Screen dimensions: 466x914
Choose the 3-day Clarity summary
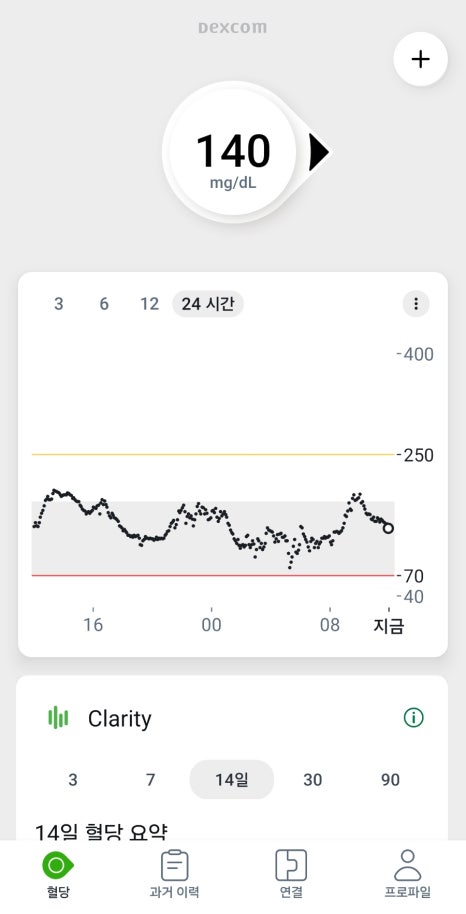click(x=73, y=780)
